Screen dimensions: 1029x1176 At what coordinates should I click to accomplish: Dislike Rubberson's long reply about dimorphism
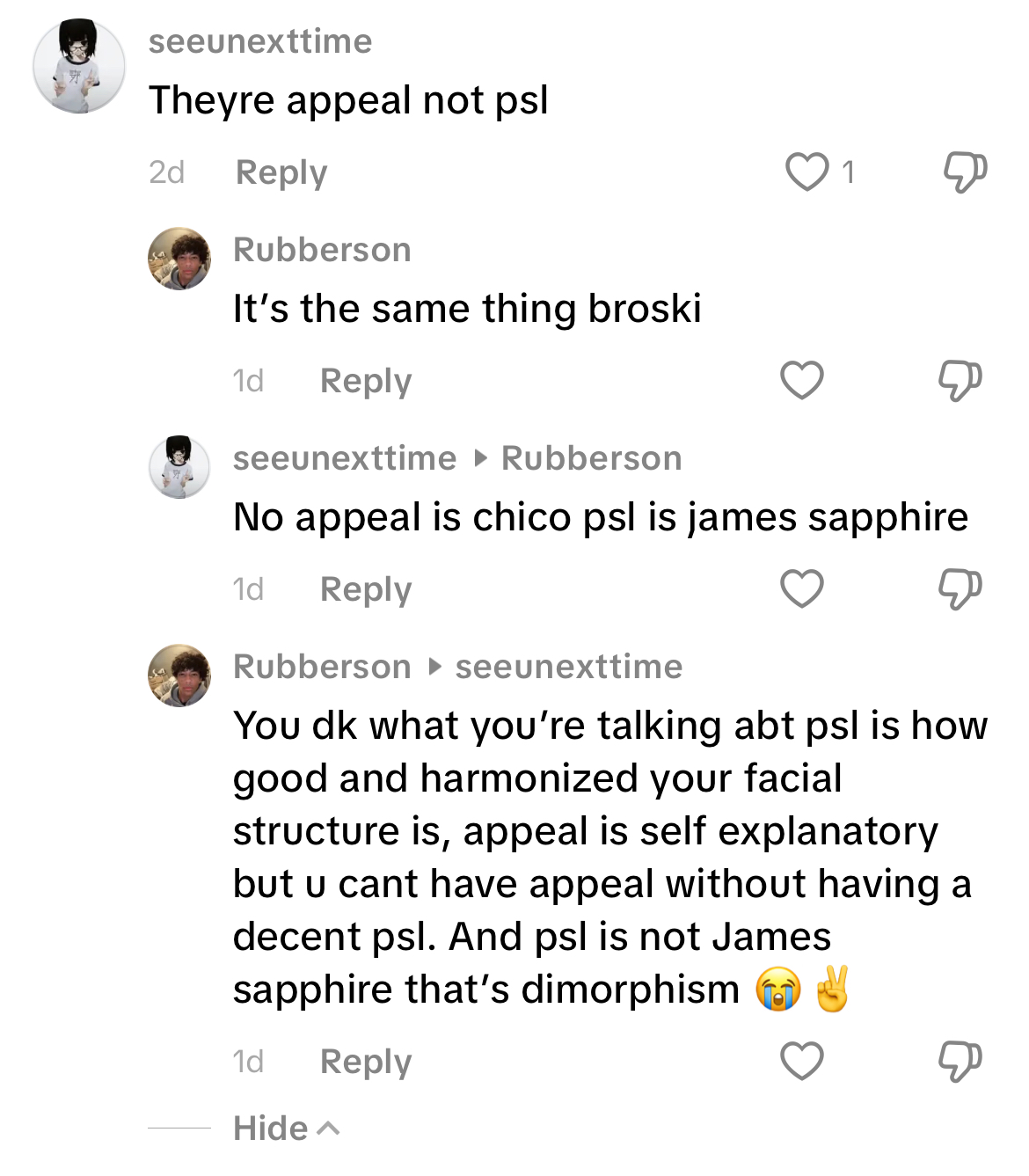(x=960, y=1061)
